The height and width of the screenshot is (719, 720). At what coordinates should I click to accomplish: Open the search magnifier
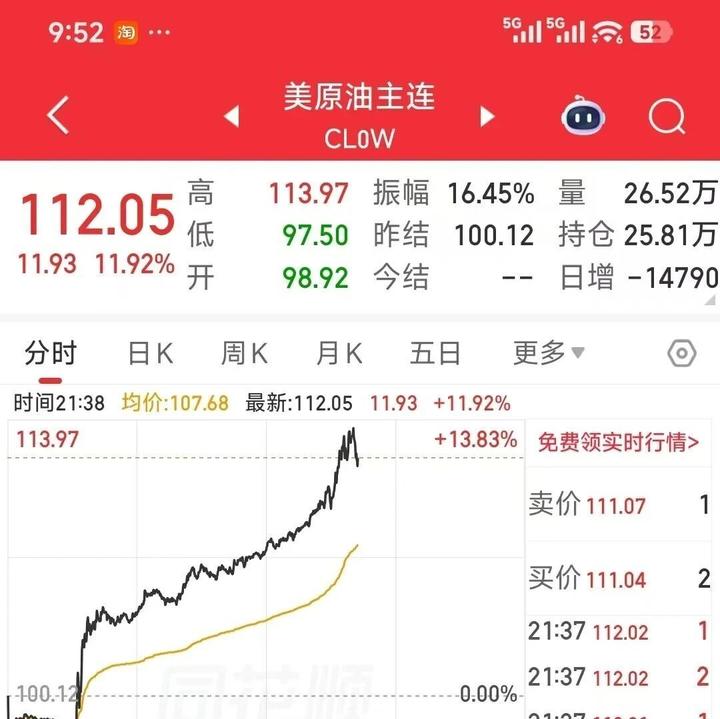[x=667, y=117]
